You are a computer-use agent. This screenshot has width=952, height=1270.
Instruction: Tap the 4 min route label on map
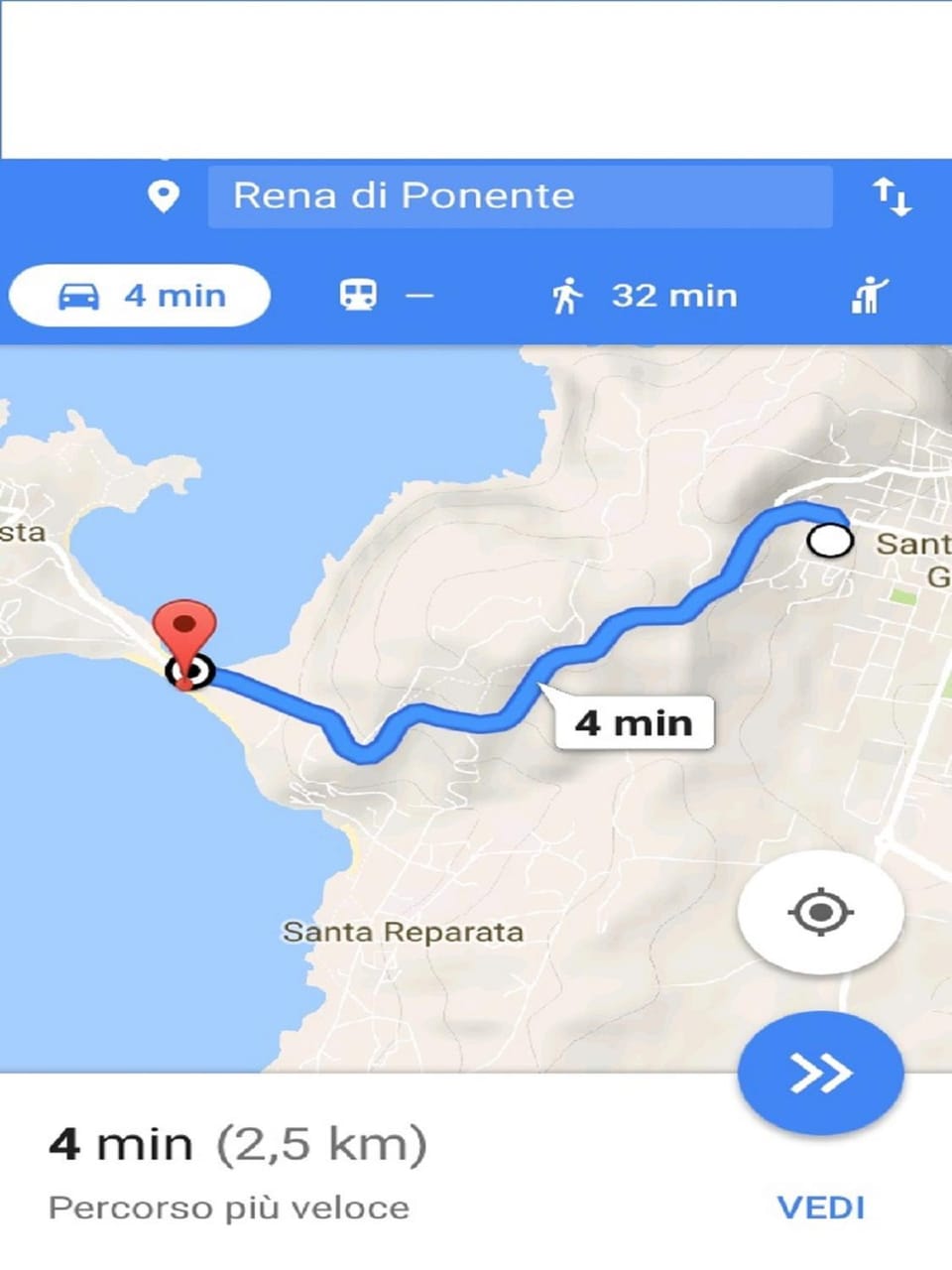tap(634, 723)
